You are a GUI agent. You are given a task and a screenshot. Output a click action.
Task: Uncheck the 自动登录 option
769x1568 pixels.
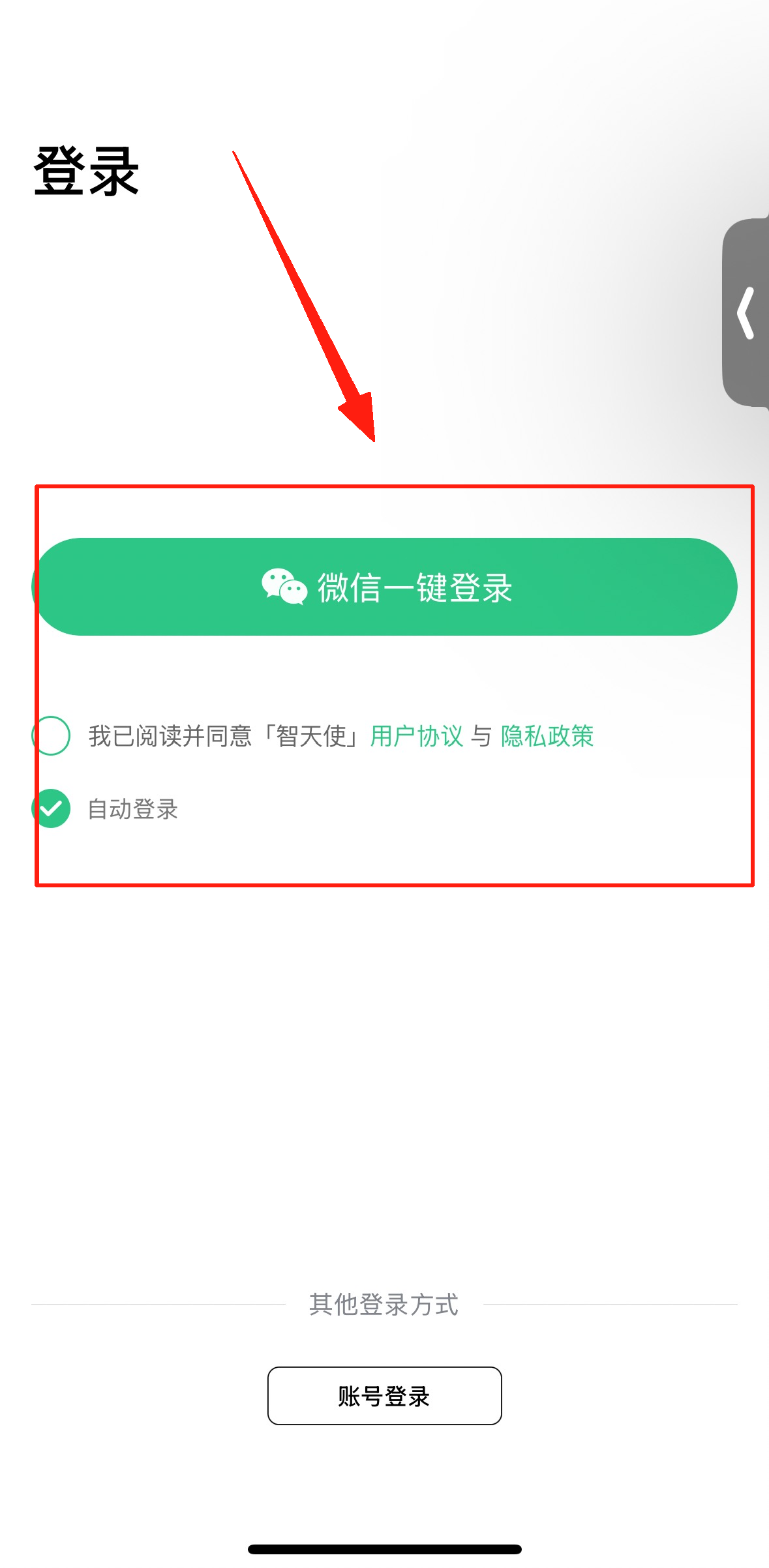(51, 808)
